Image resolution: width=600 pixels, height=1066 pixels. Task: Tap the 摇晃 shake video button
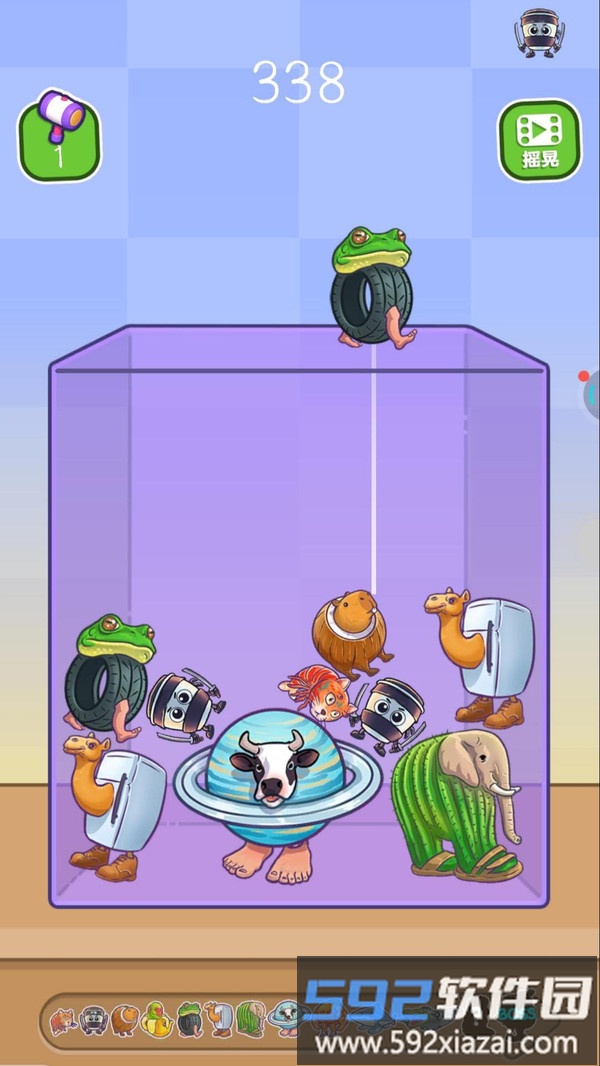(x=539, y=140)
